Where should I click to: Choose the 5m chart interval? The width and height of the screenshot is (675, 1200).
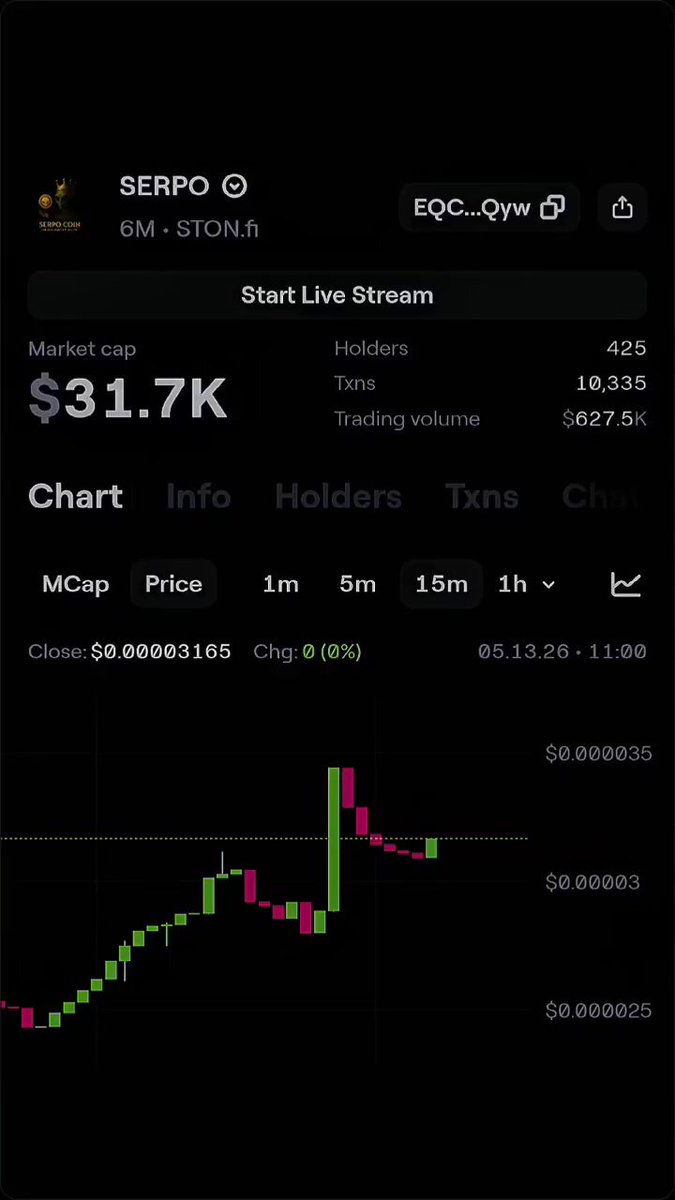(358, 584)
